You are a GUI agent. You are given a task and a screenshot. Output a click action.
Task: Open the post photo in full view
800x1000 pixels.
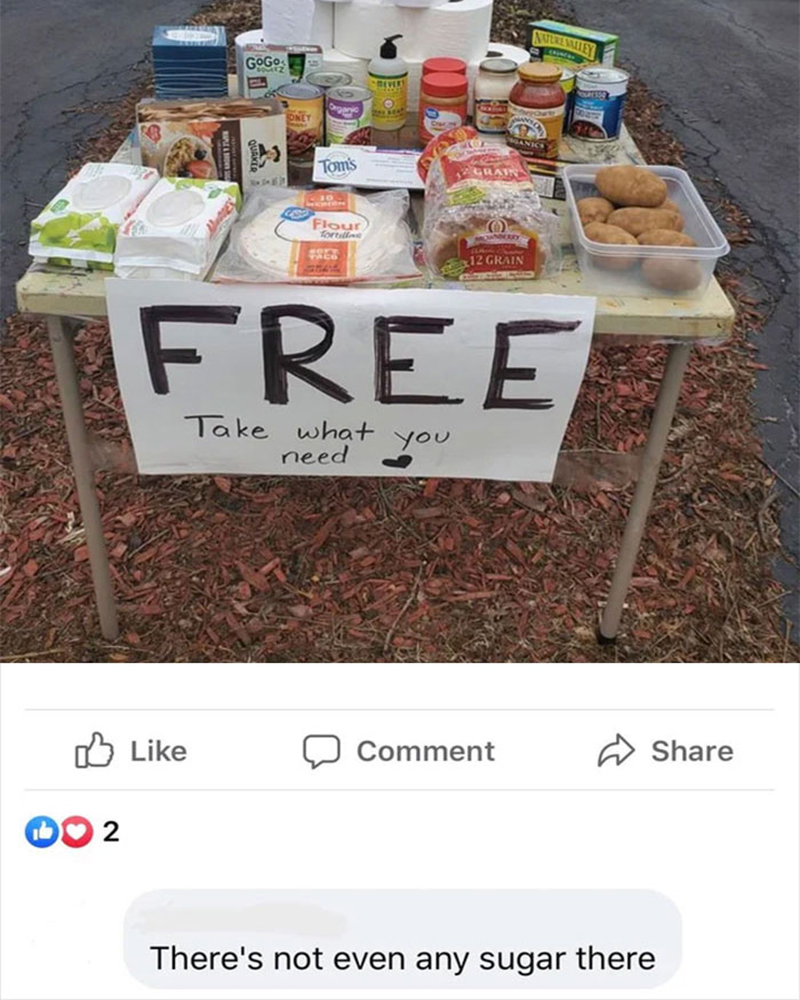pos(400,330)
